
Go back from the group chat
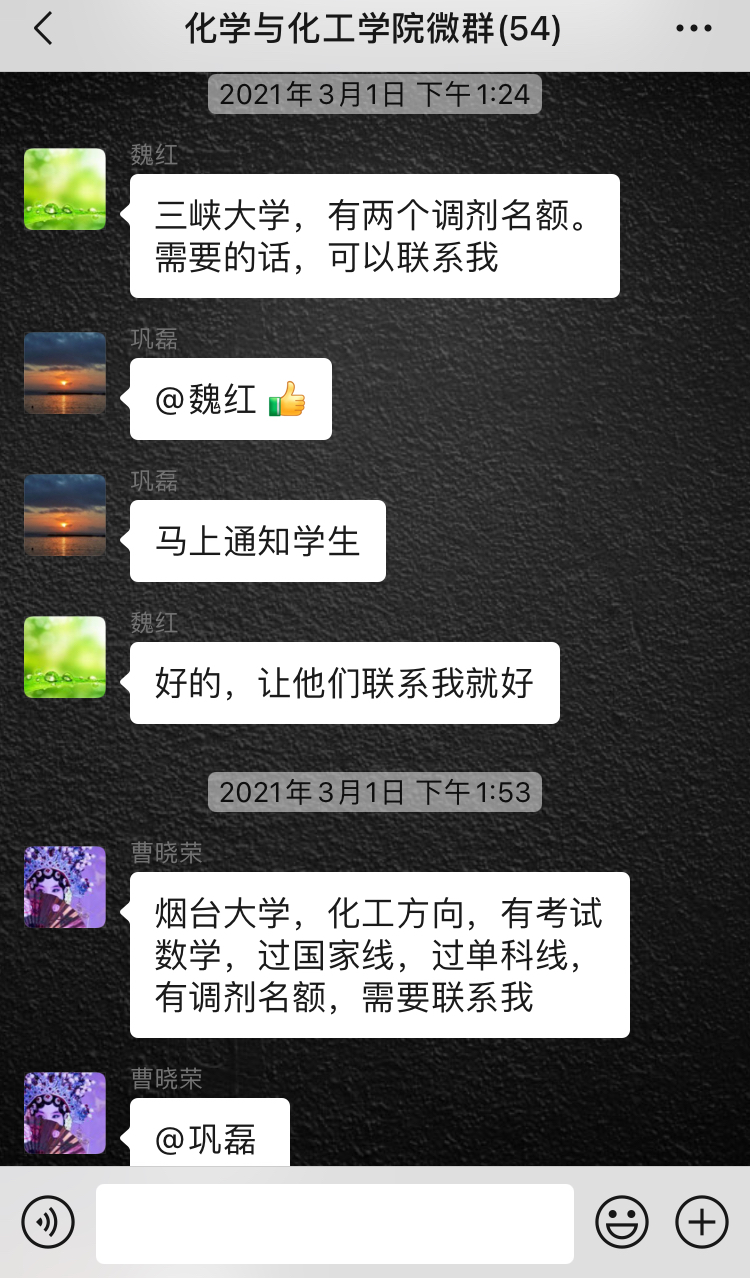coord(42,30)
